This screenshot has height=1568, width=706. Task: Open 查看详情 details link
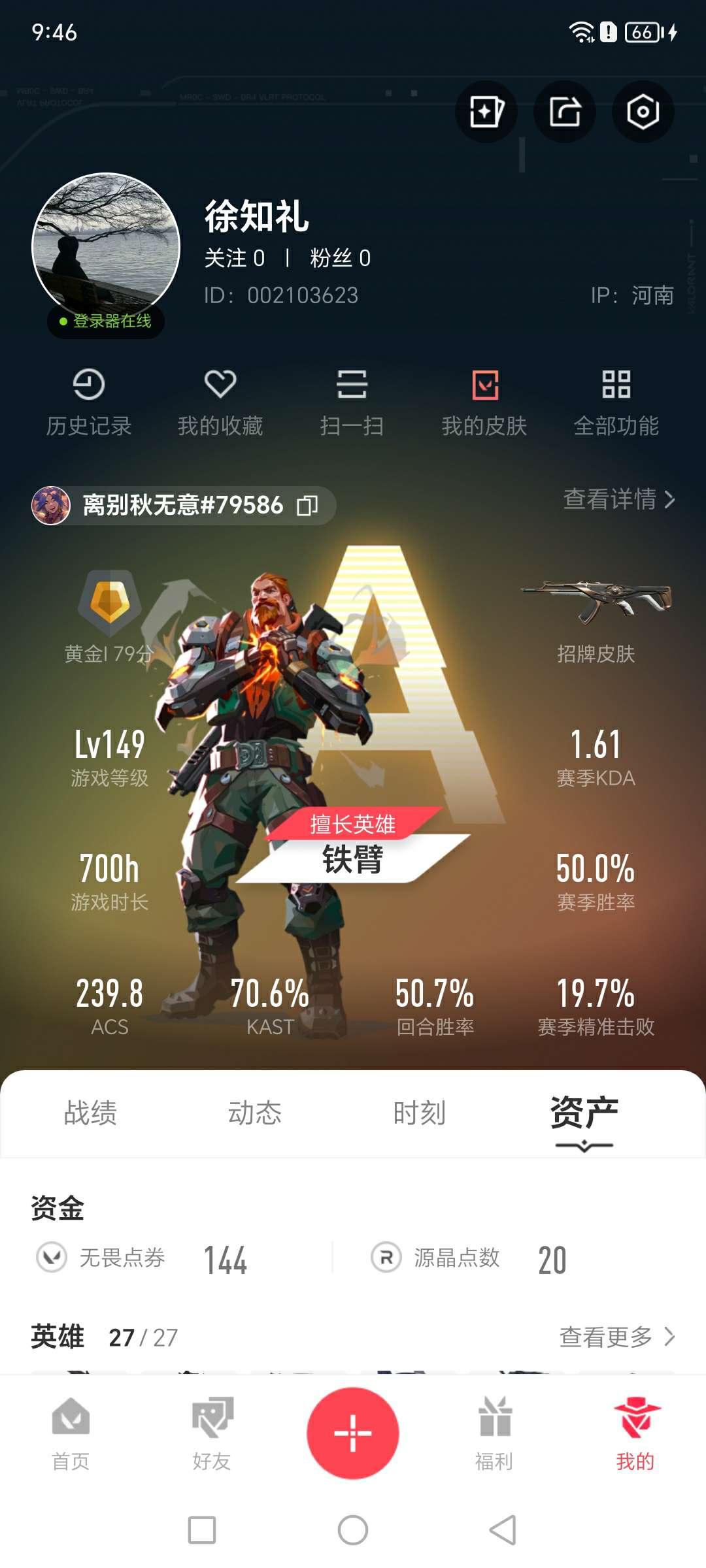[619, 499]
